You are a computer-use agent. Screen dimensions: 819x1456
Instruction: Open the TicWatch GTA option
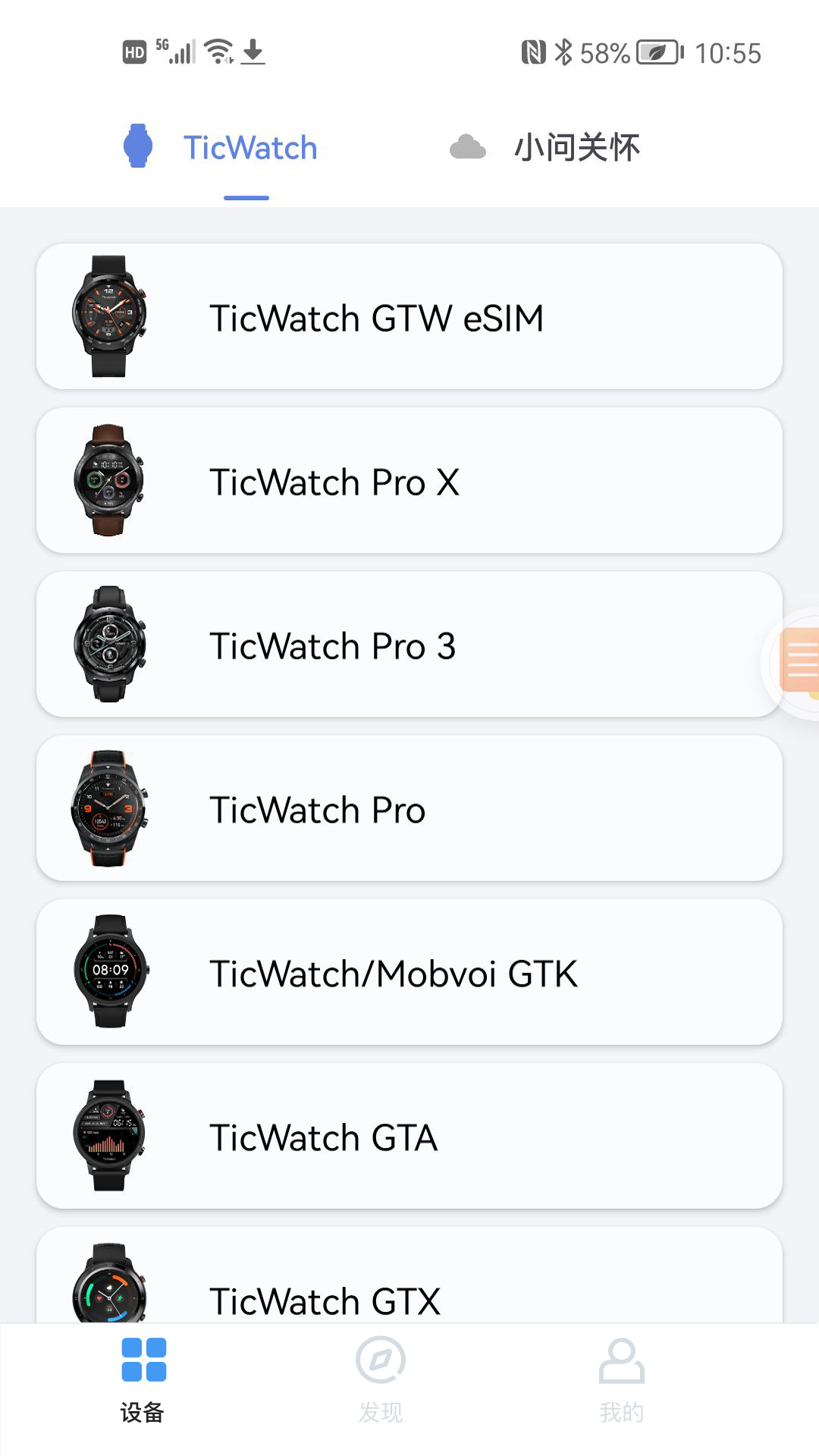click(409, 1136)
